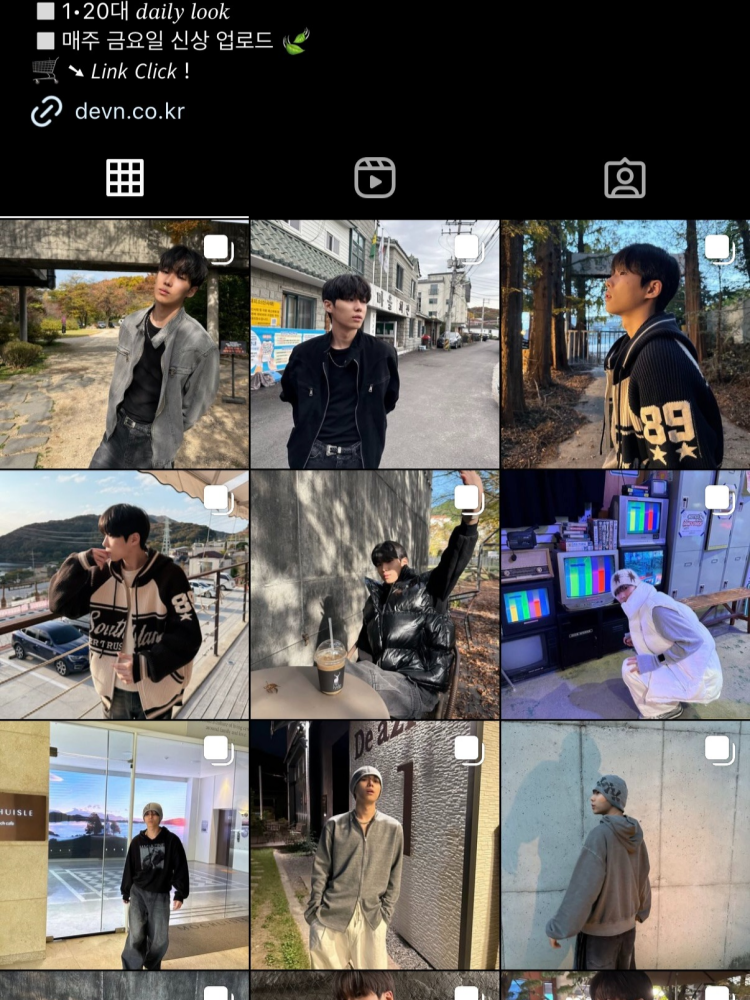Open the gray zip-up and white pants post
The height and width of the screenshot is (1000, 750).
click(x=375, y=845)
